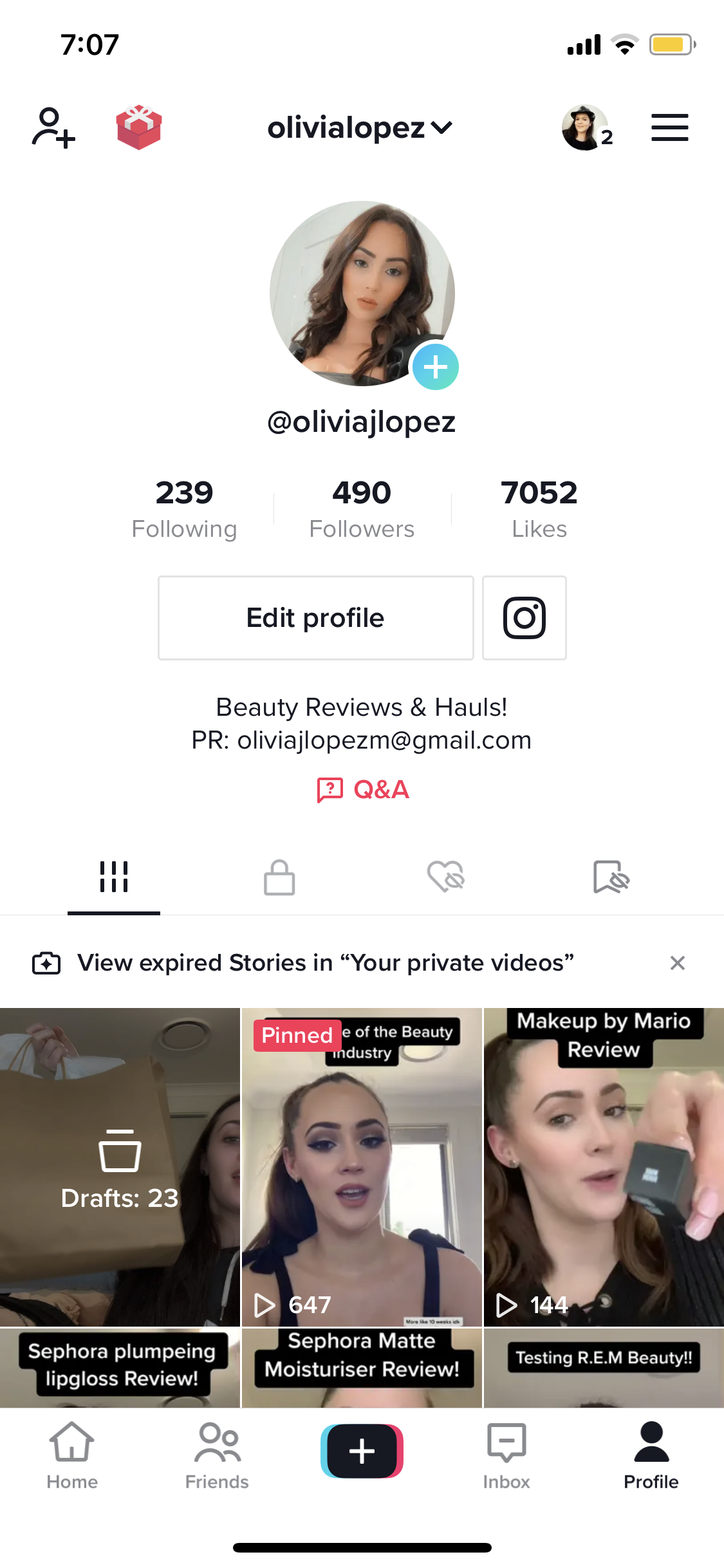
Task: Dismiss the expired Stories banner
Action: click(677, 963)
